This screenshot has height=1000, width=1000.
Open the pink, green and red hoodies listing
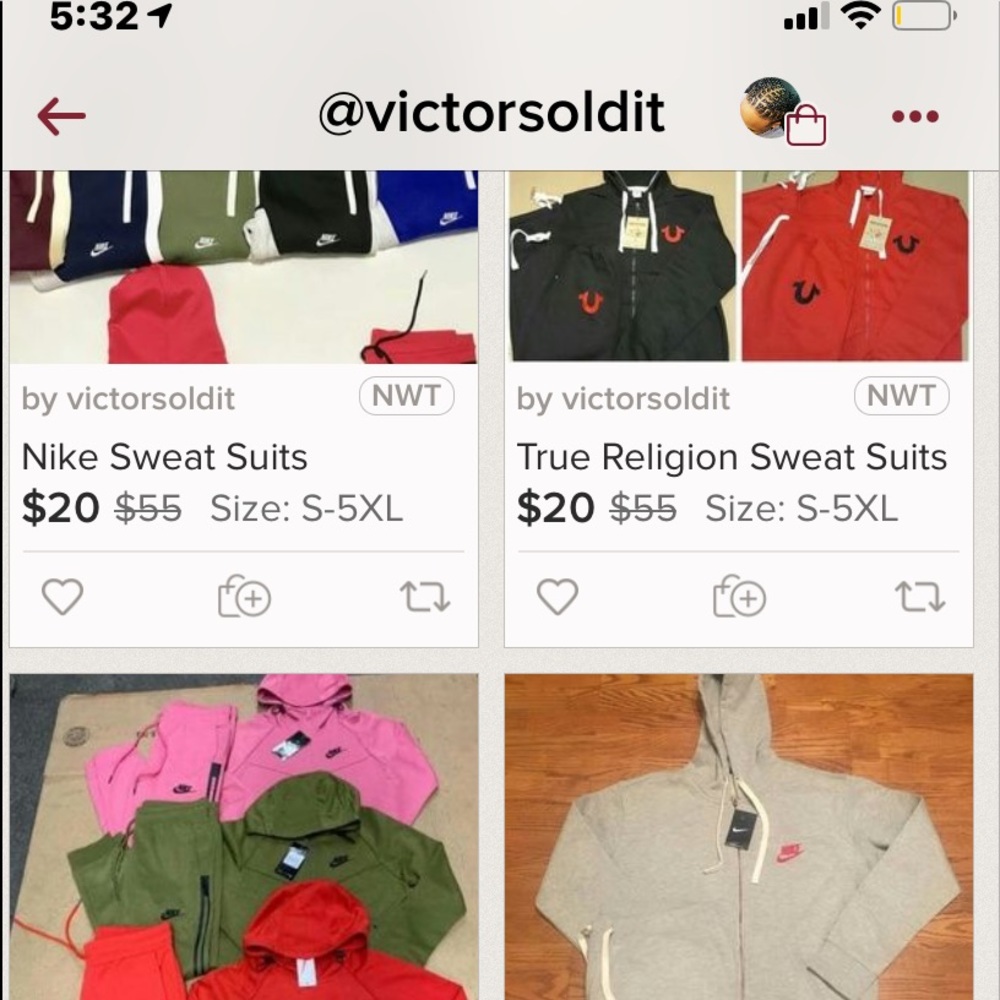click(243, 836)
